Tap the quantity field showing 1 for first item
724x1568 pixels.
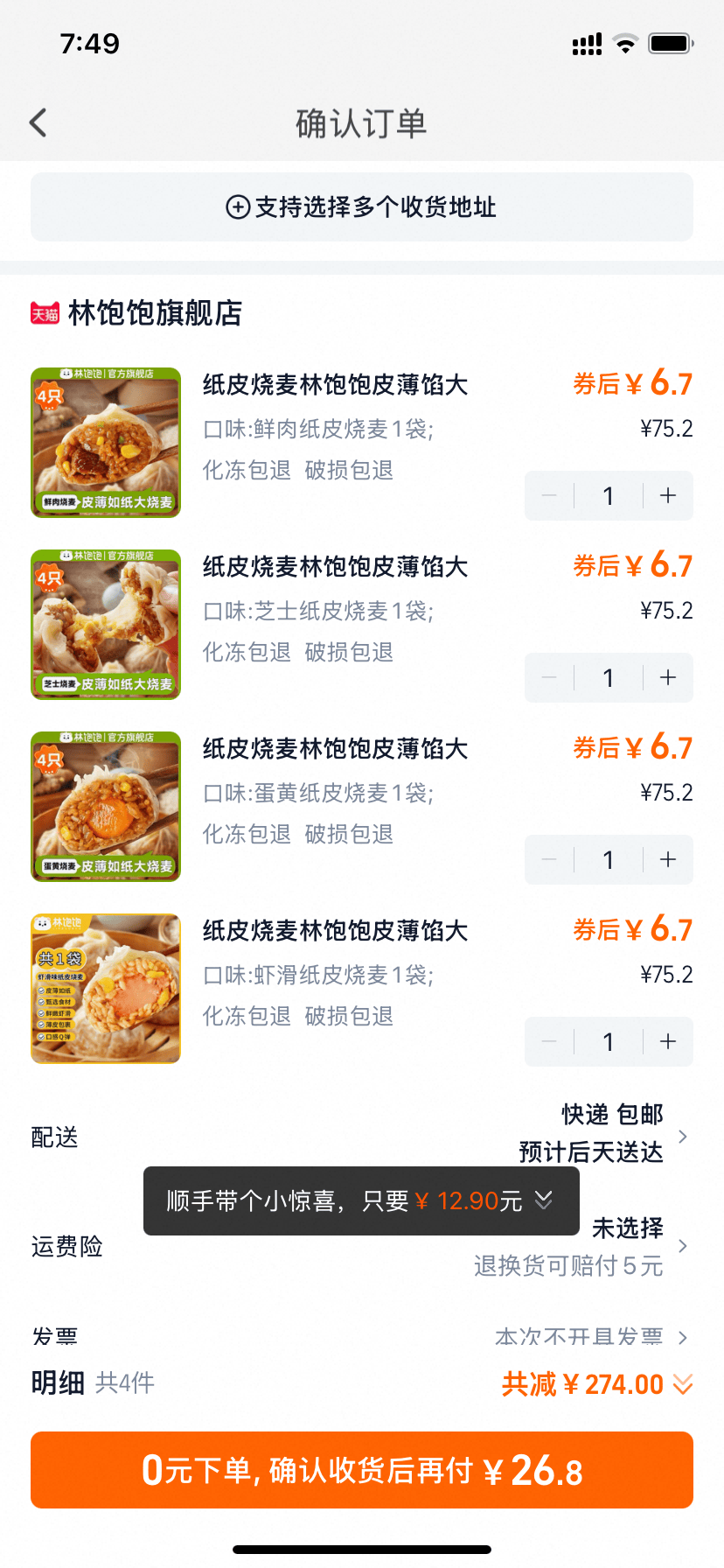tap(608, 495)
